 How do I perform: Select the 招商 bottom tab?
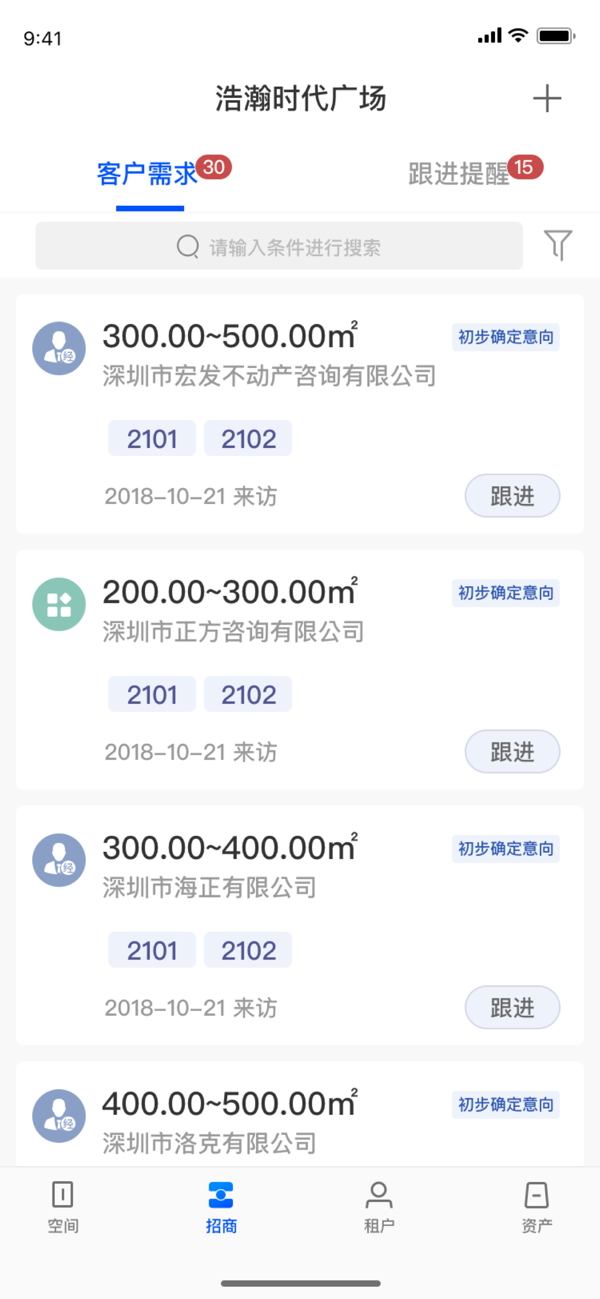(221, 1206)
